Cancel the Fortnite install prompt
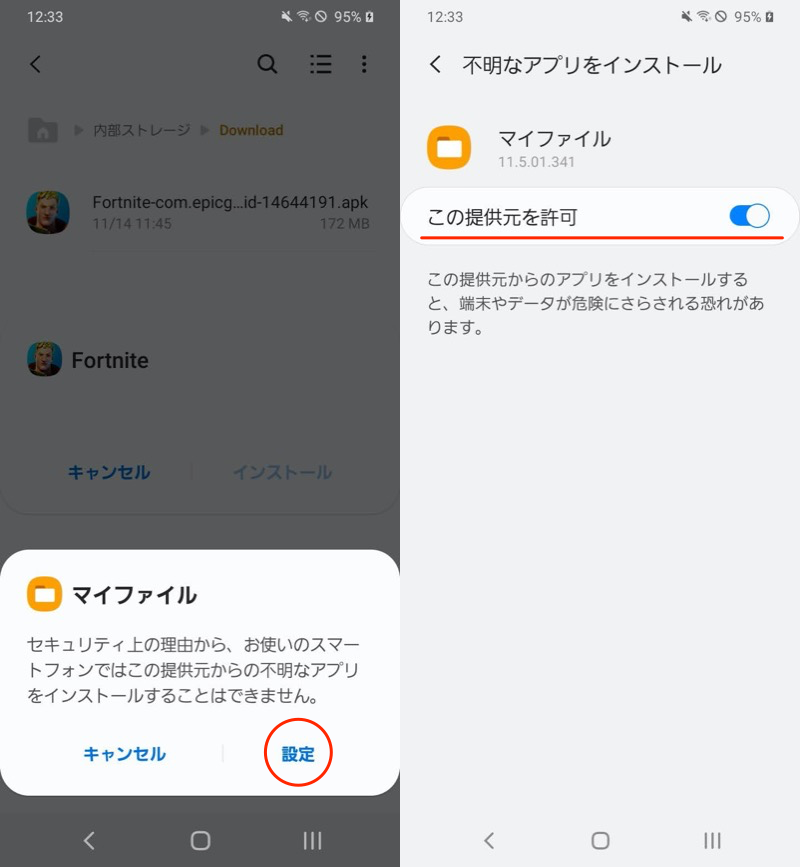800x867 pixels. pyautogui.click(x=108, y=472)
